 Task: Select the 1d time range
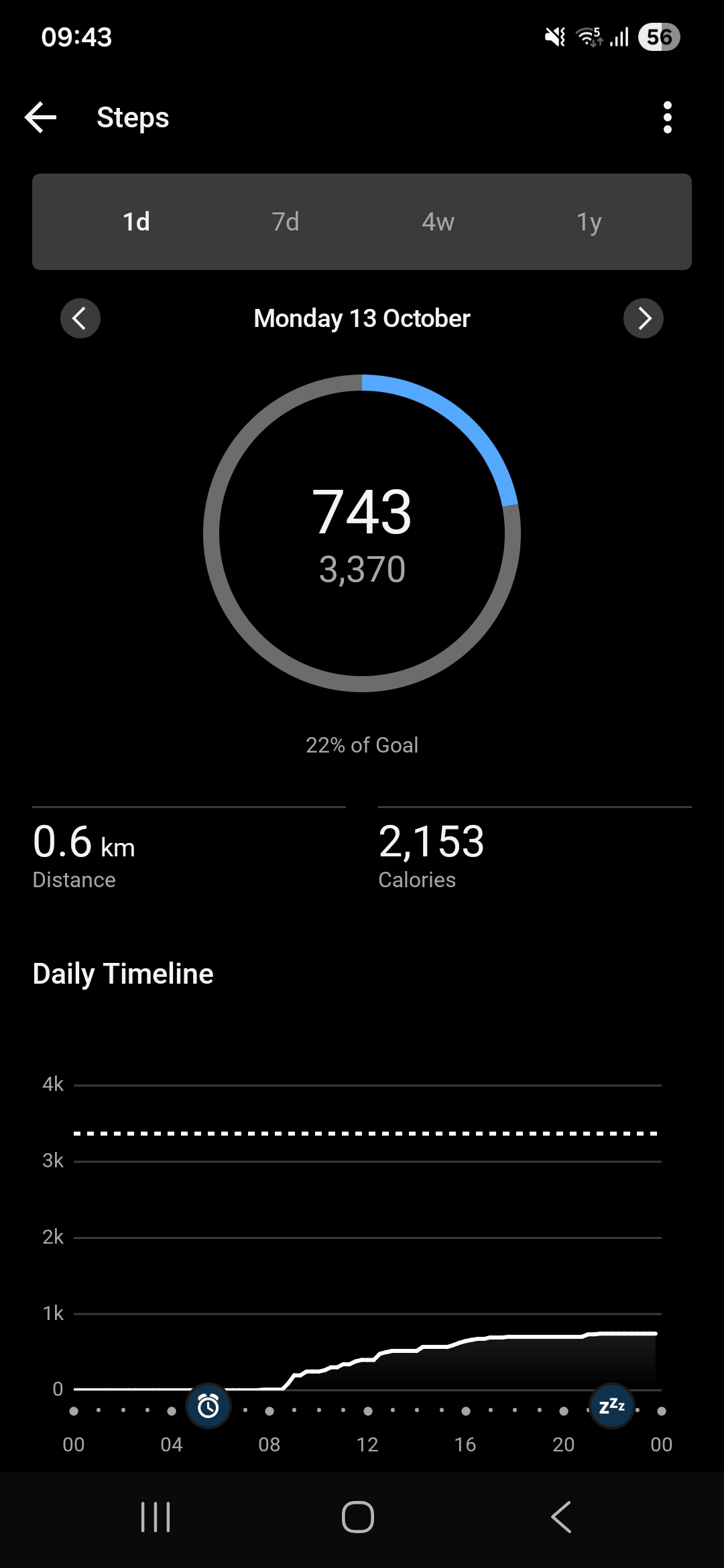(x=136, y=222)
